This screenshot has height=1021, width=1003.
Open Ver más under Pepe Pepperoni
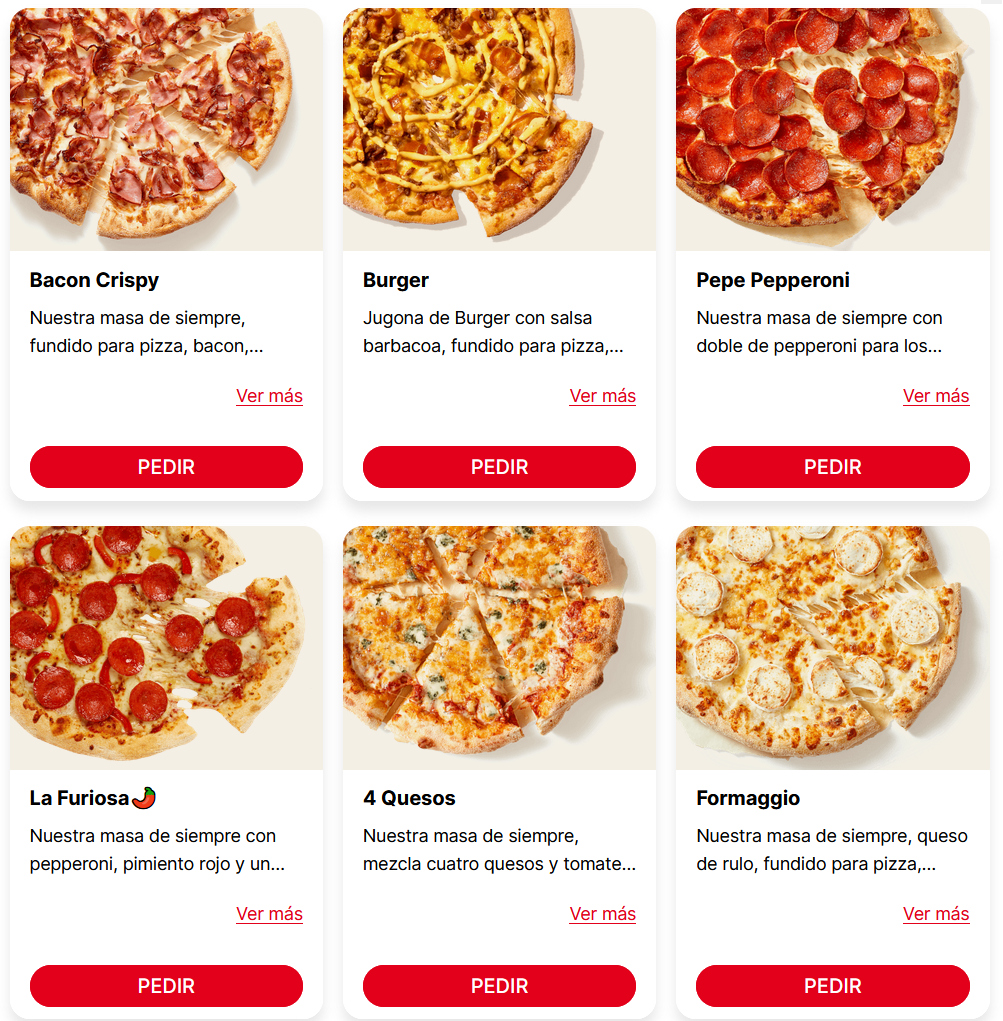pos(935,396)
